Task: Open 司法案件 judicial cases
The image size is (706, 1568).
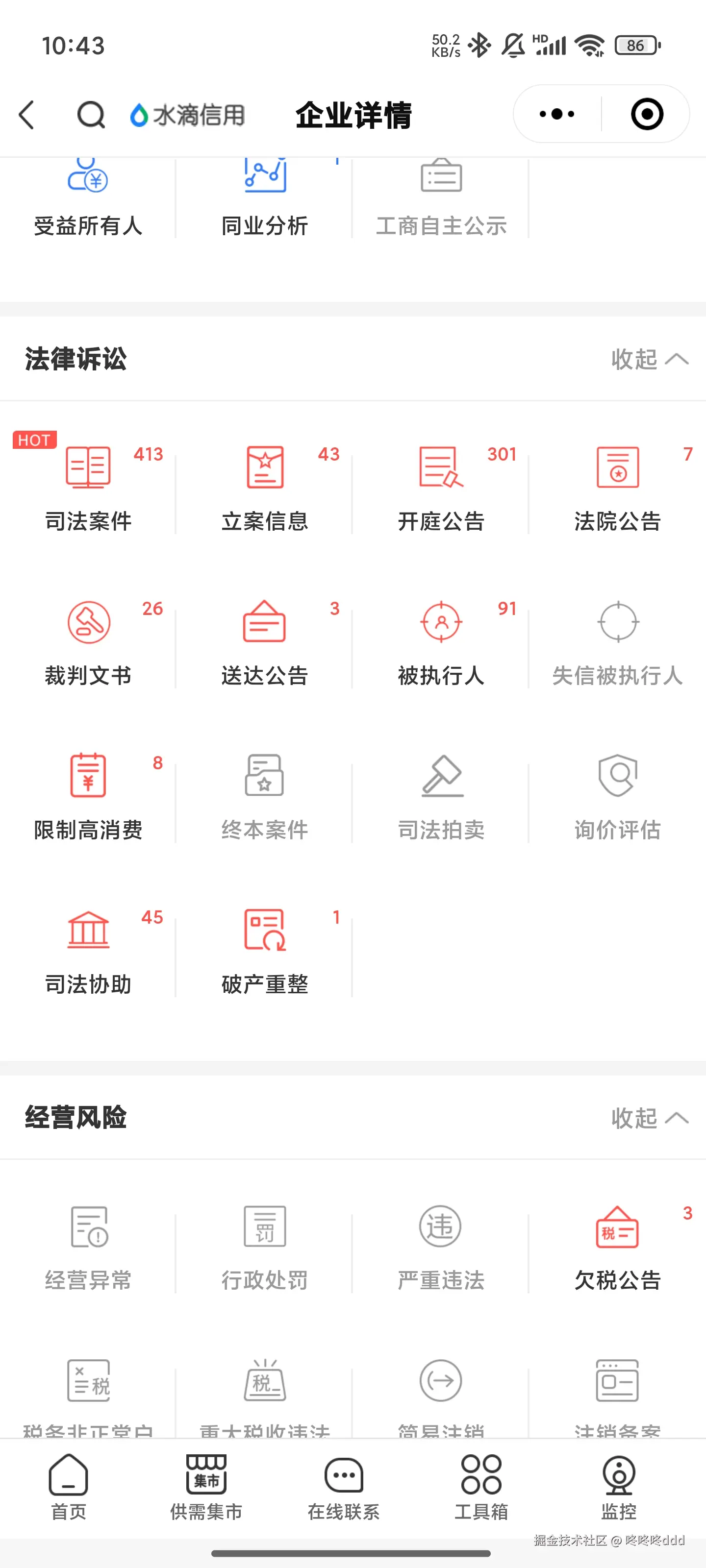Action: click(x=88, y=487)
